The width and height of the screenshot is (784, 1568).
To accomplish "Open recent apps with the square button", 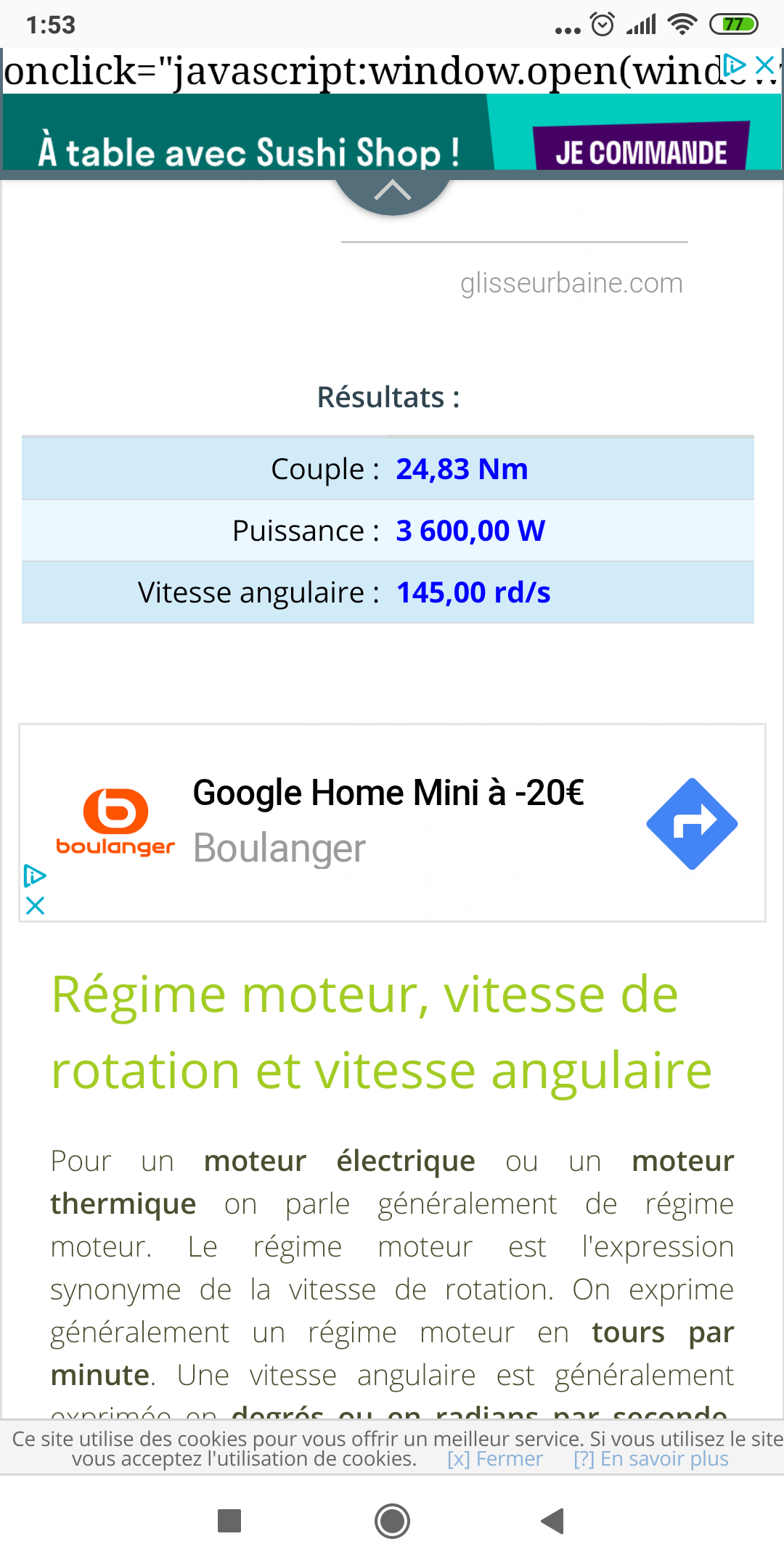I will (229, 1521).
